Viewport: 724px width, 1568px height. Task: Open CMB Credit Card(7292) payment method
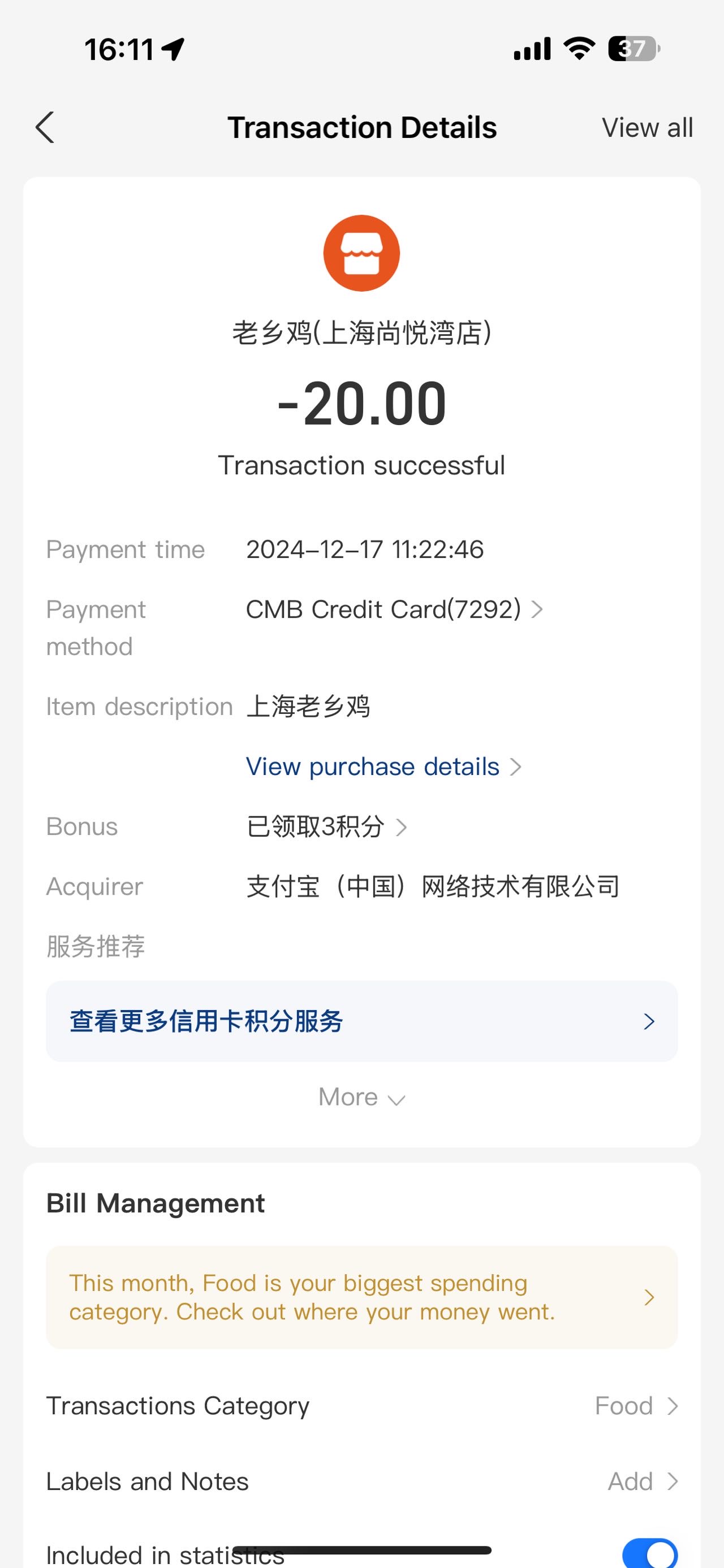(394, 609)
